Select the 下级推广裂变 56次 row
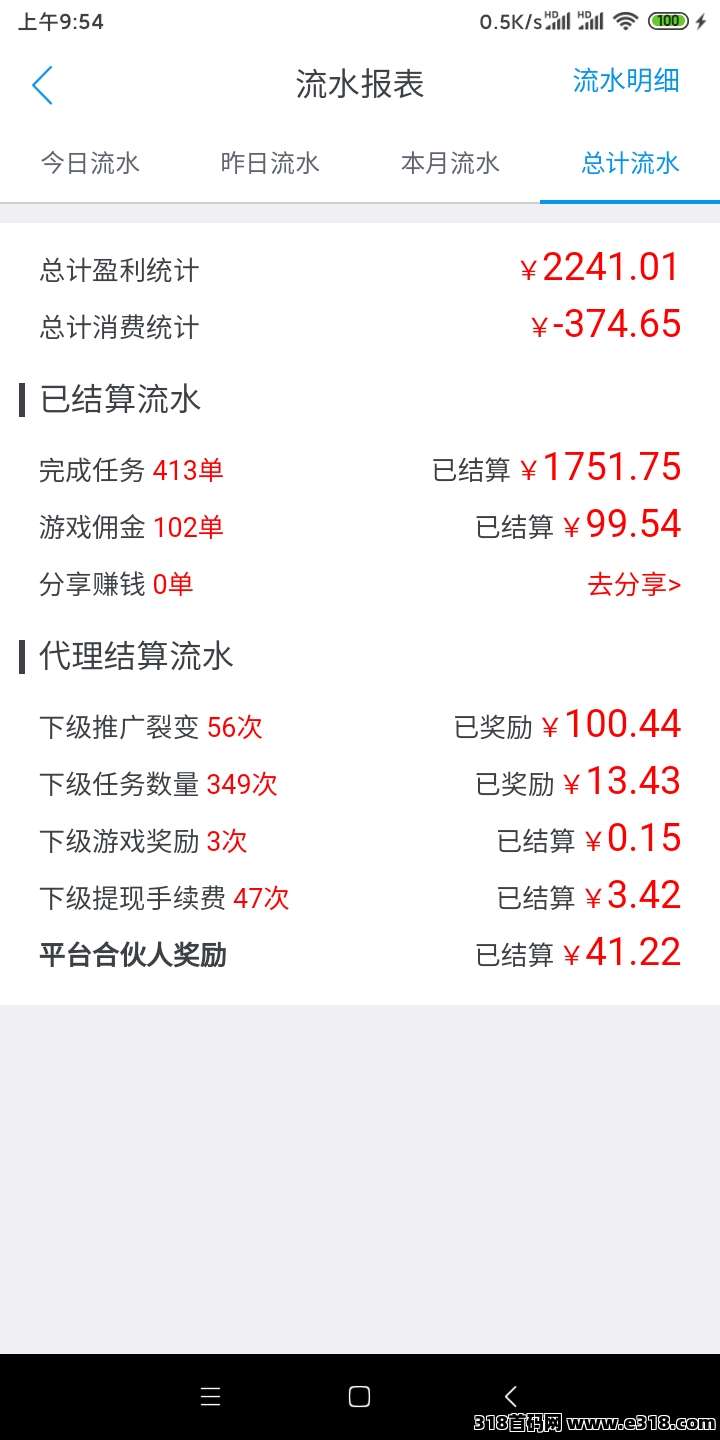 pos(150,727)
